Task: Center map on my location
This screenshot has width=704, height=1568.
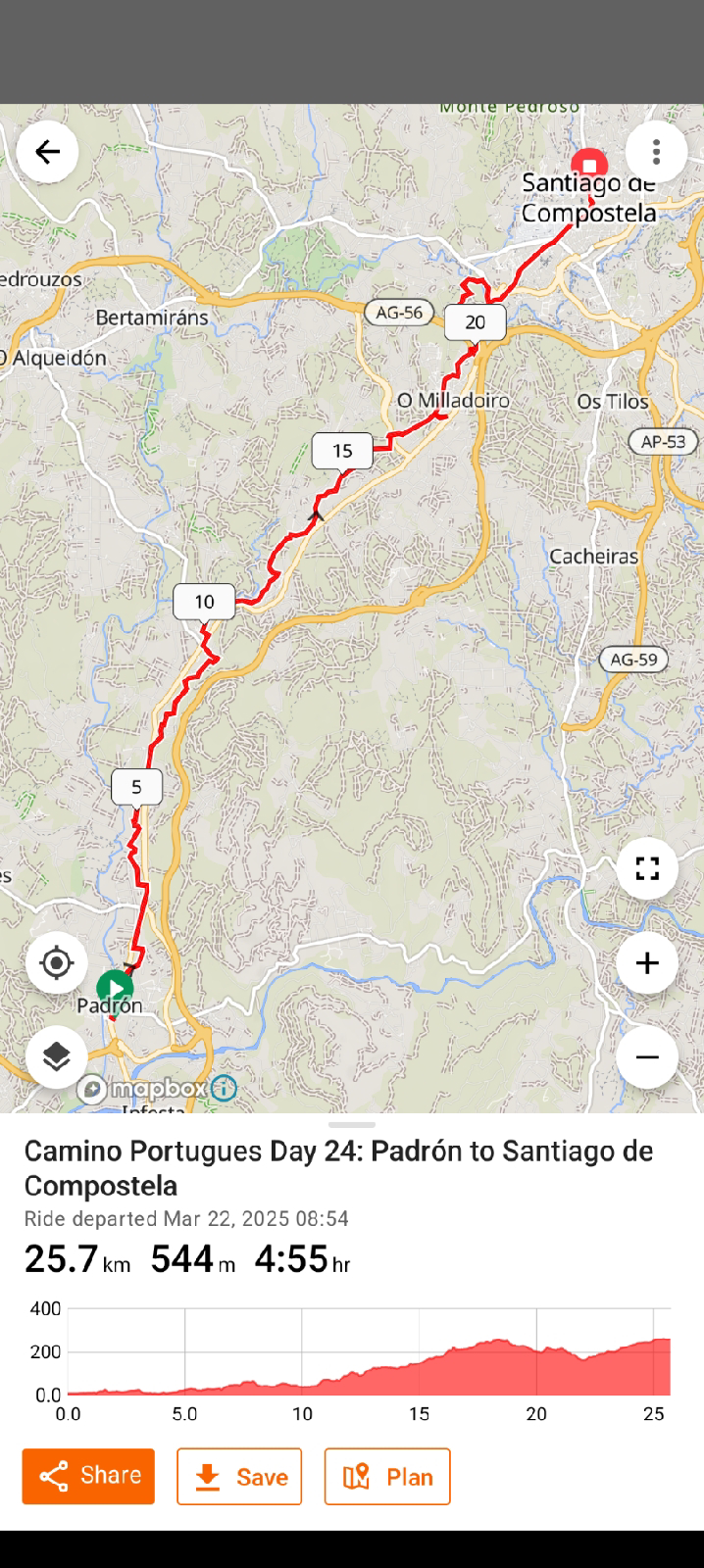Action: pyautogui.click(x=57, y=962)
